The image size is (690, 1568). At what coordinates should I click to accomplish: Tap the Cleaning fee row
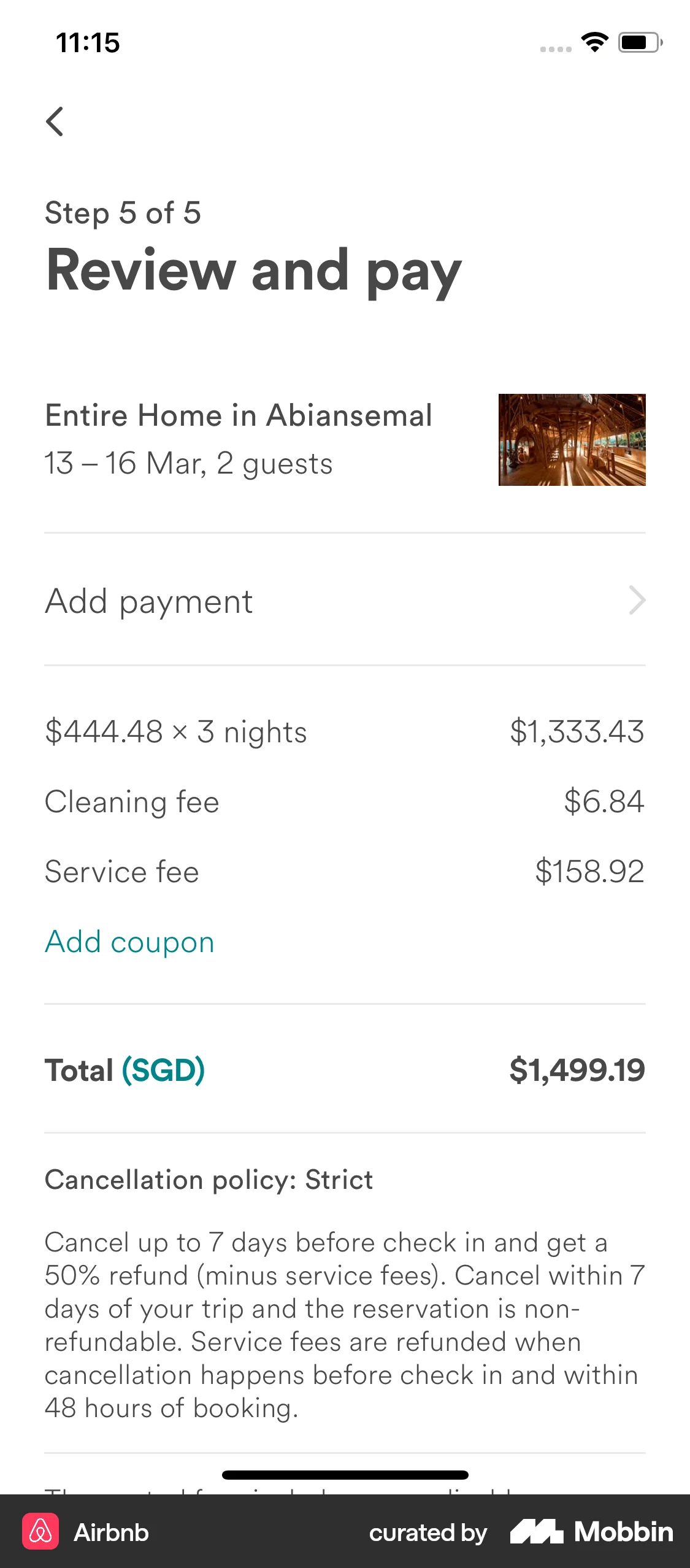(x=343, y=802)
